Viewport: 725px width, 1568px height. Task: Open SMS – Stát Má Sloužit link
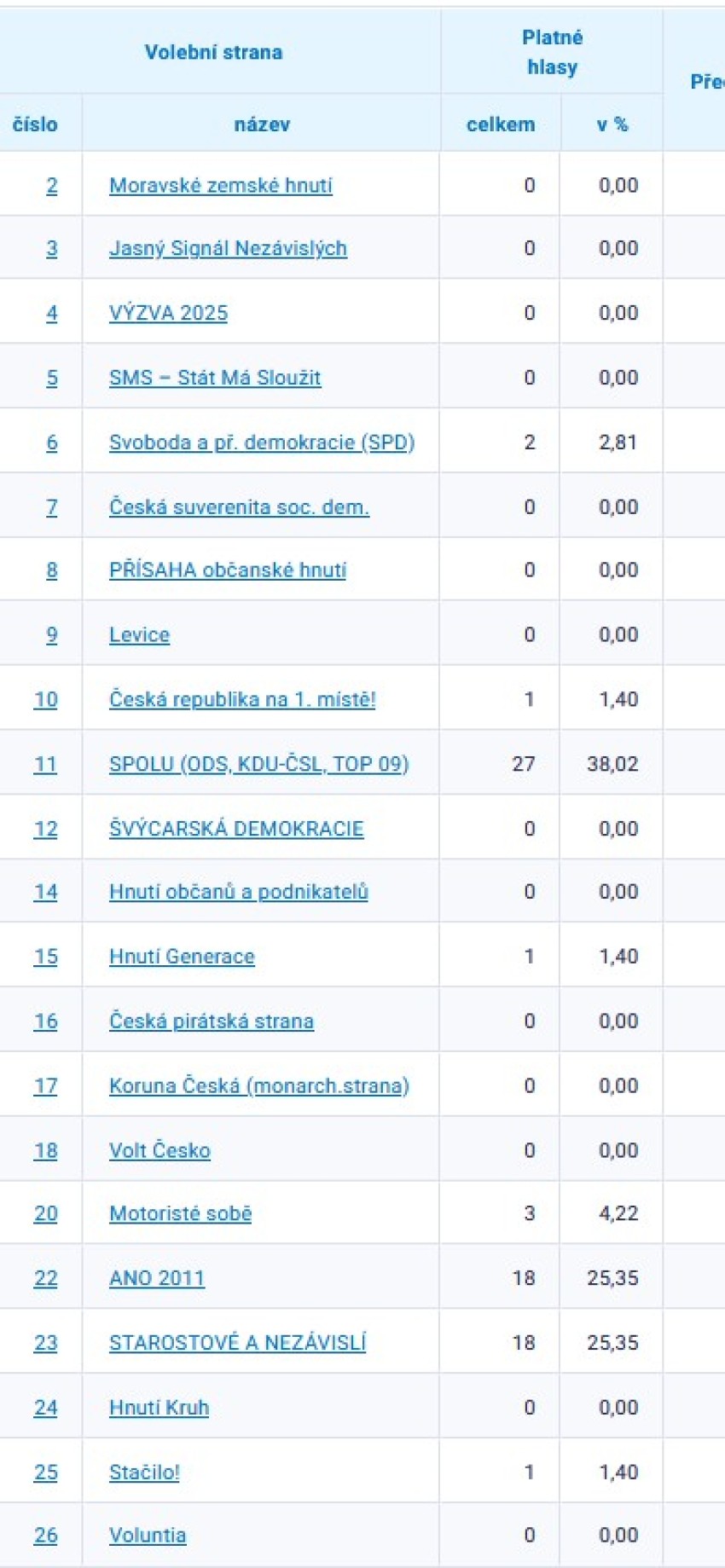(215, 378)
